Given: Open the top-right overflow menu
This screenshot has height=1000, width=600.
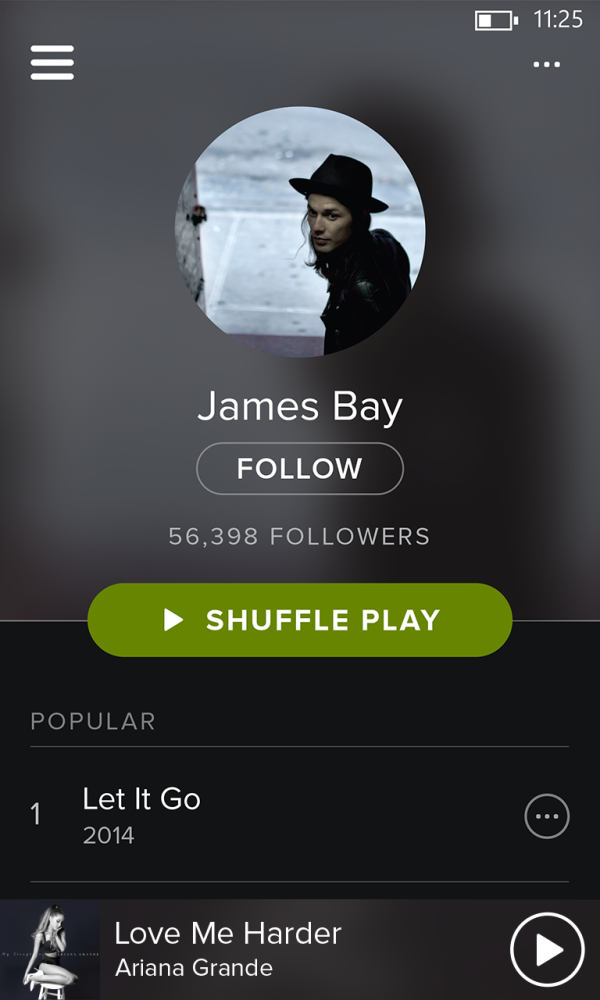Looking at the screenshot, I should (546, 64).
